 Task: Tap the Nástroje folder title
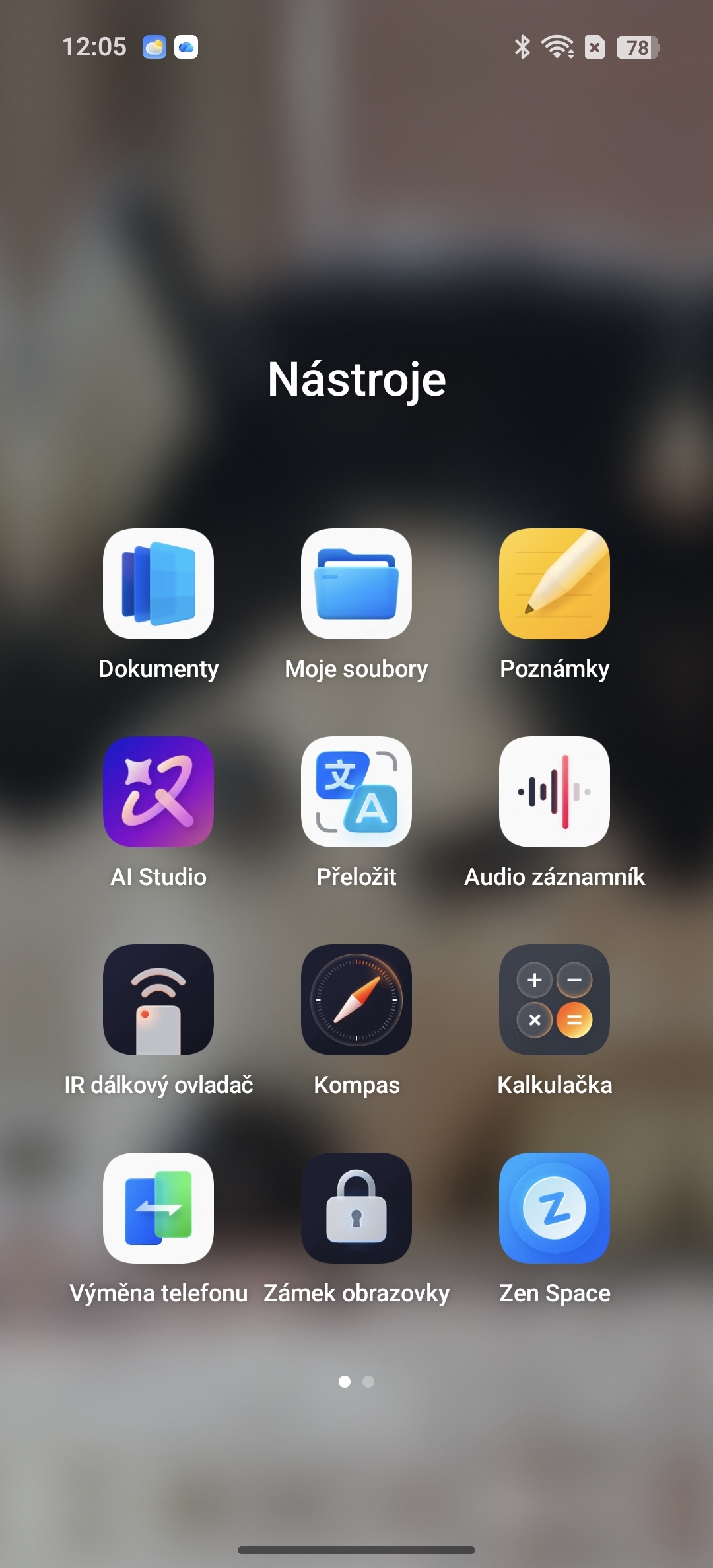coord(356,380)
